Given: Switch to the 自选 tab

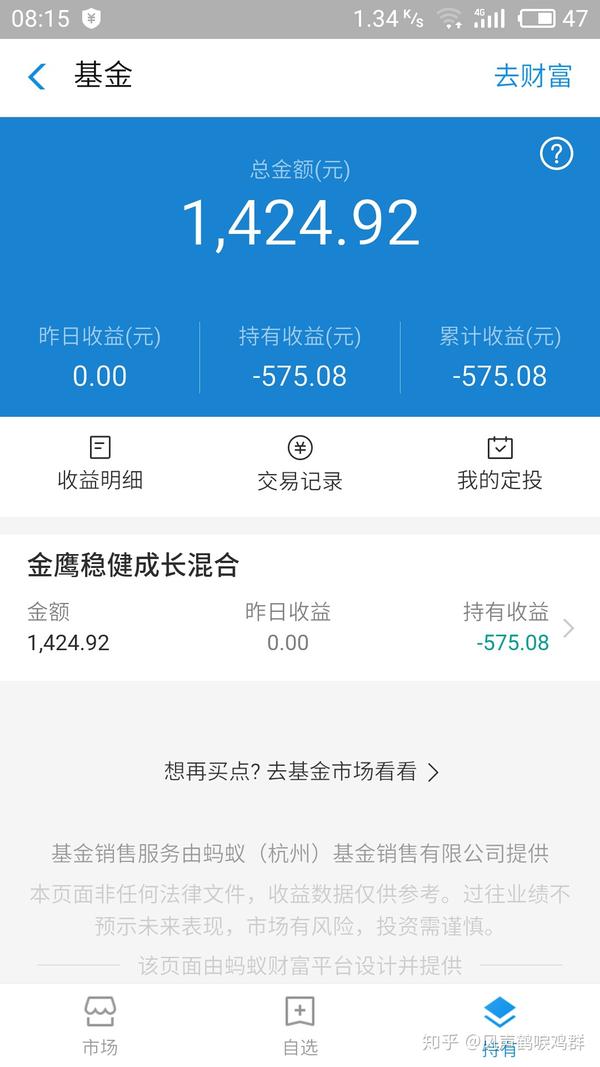Looking at the screenshot, I should tap(300, 1026).
